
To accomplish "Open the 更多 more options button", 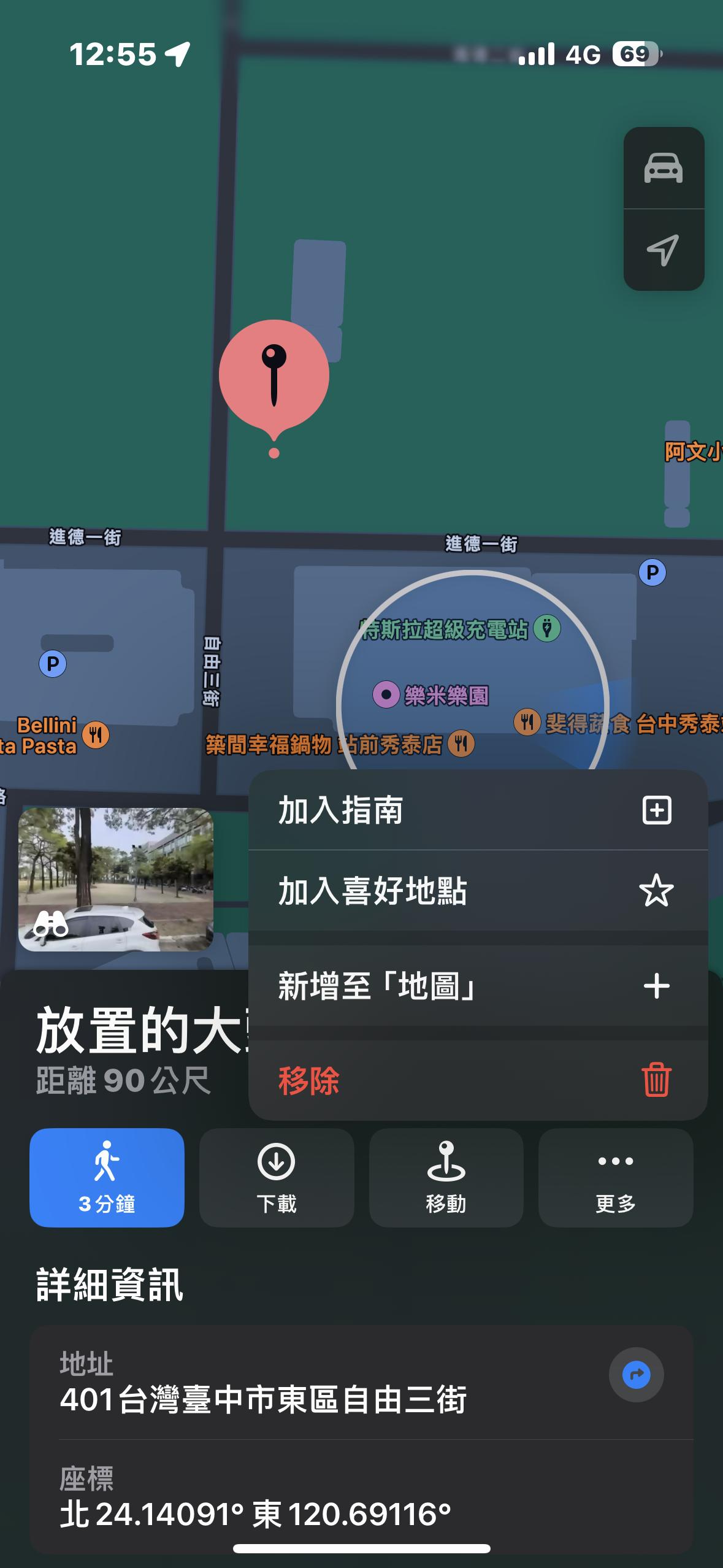I will click(x=615, y=1177).
